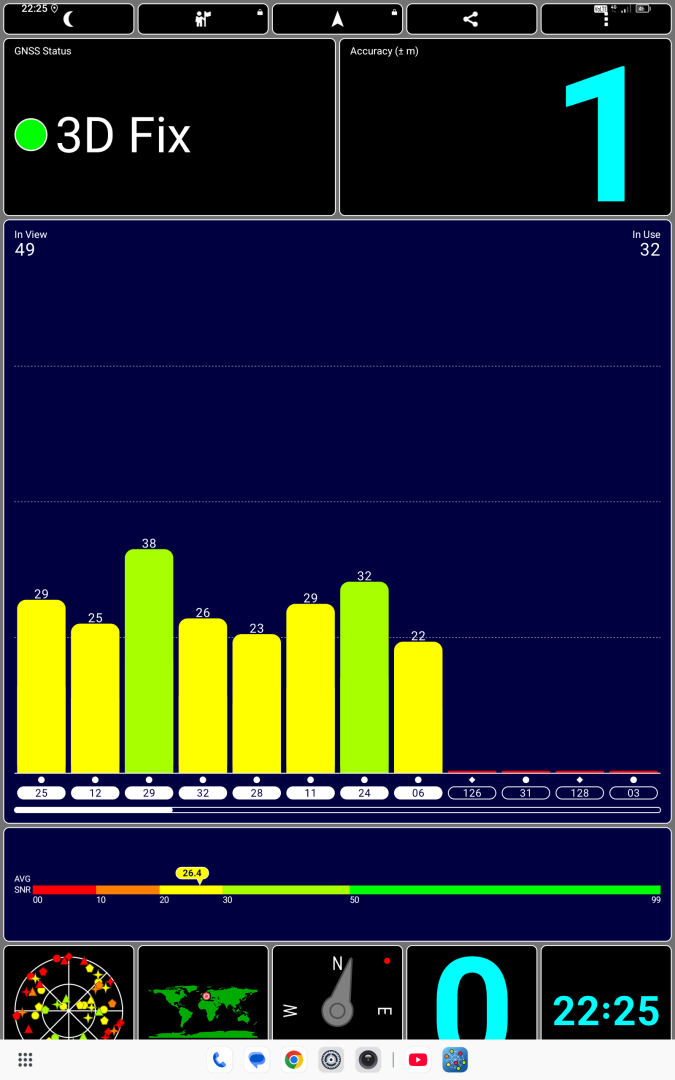
Task: Launch the Camera app from taskbar
Action: coord(368,1060)
